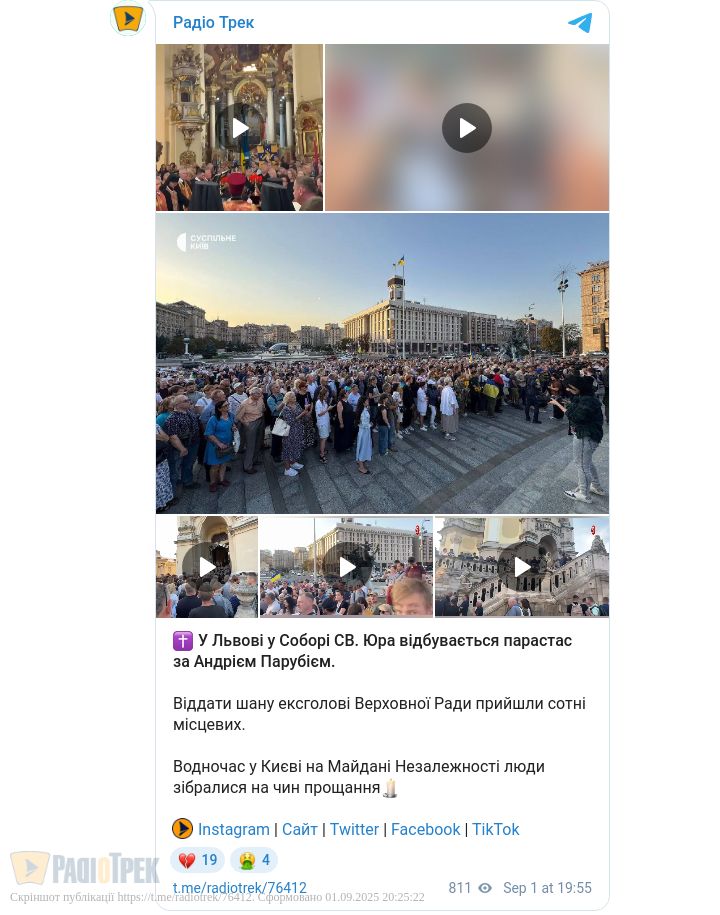Open the large Maidan crowd photo
This screenshot has height=915, width=720.
point(382,363)
